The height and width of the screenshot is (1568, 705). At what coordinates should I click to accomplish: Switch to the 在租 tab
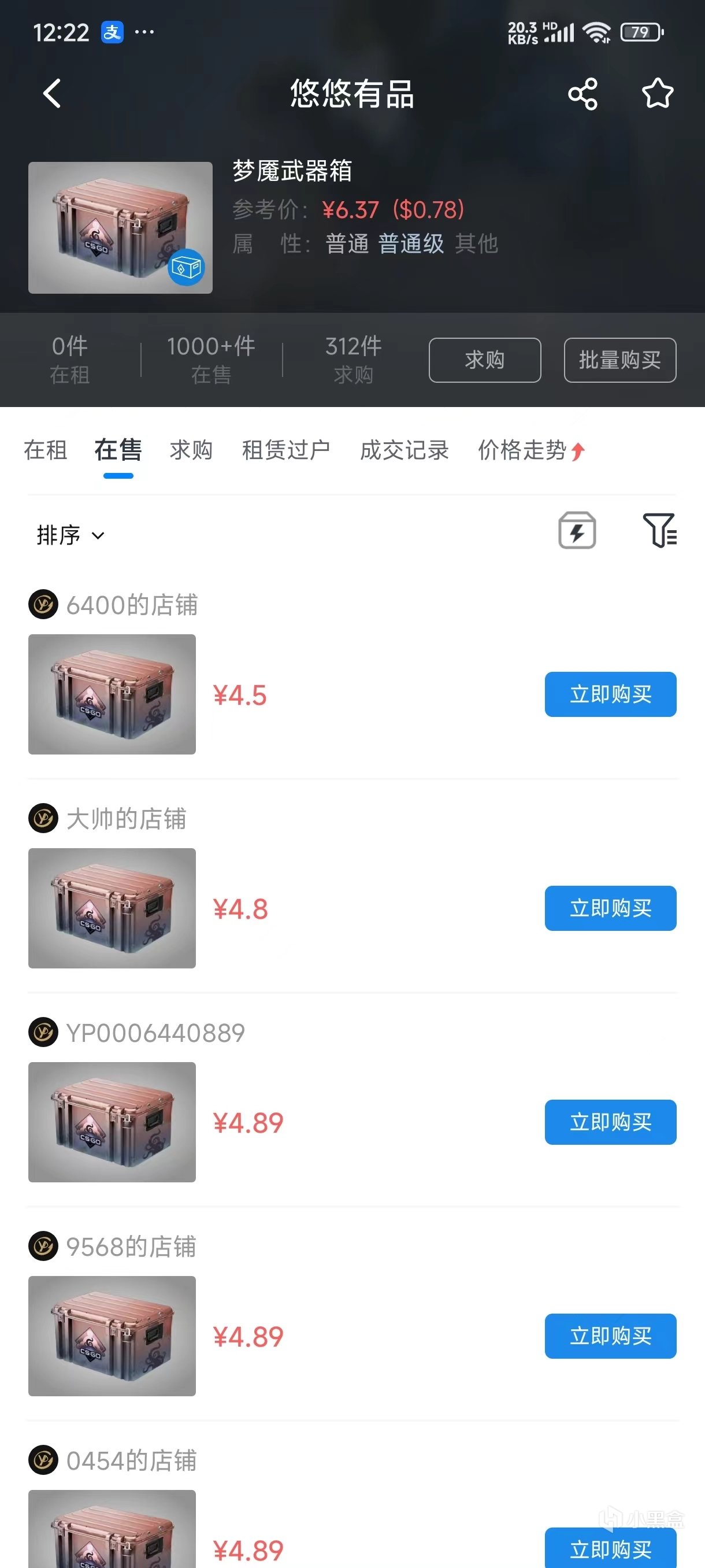click(x=46, y=450)
